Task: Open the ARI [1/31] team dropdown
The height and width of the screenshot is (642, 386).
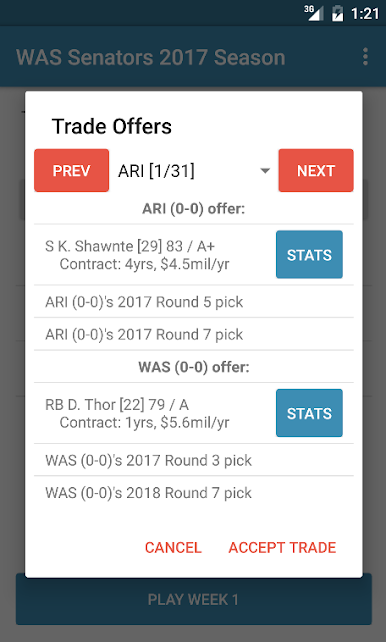Action: point(194,170)
